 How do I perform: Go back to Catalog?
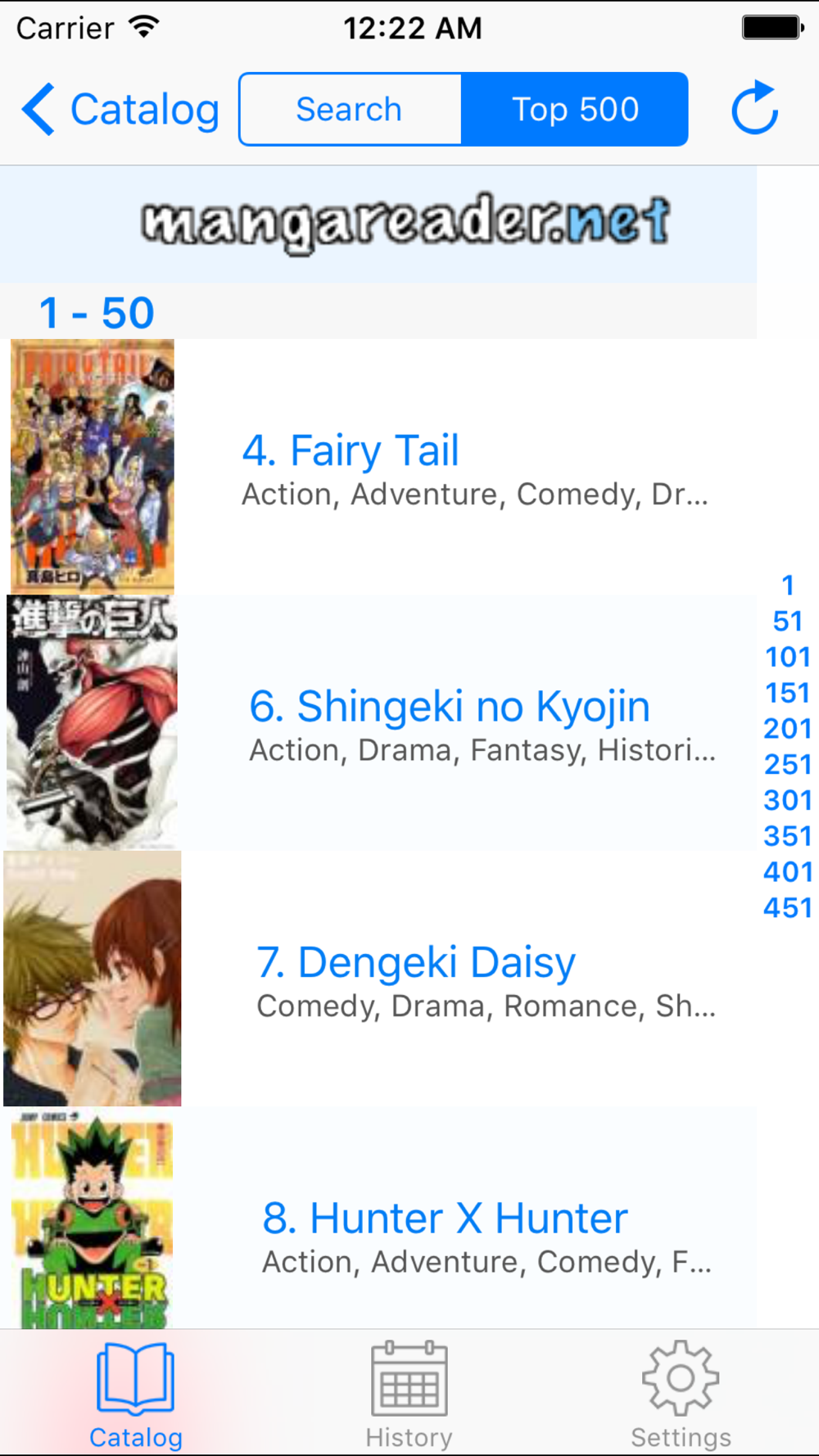click(120, 110)
